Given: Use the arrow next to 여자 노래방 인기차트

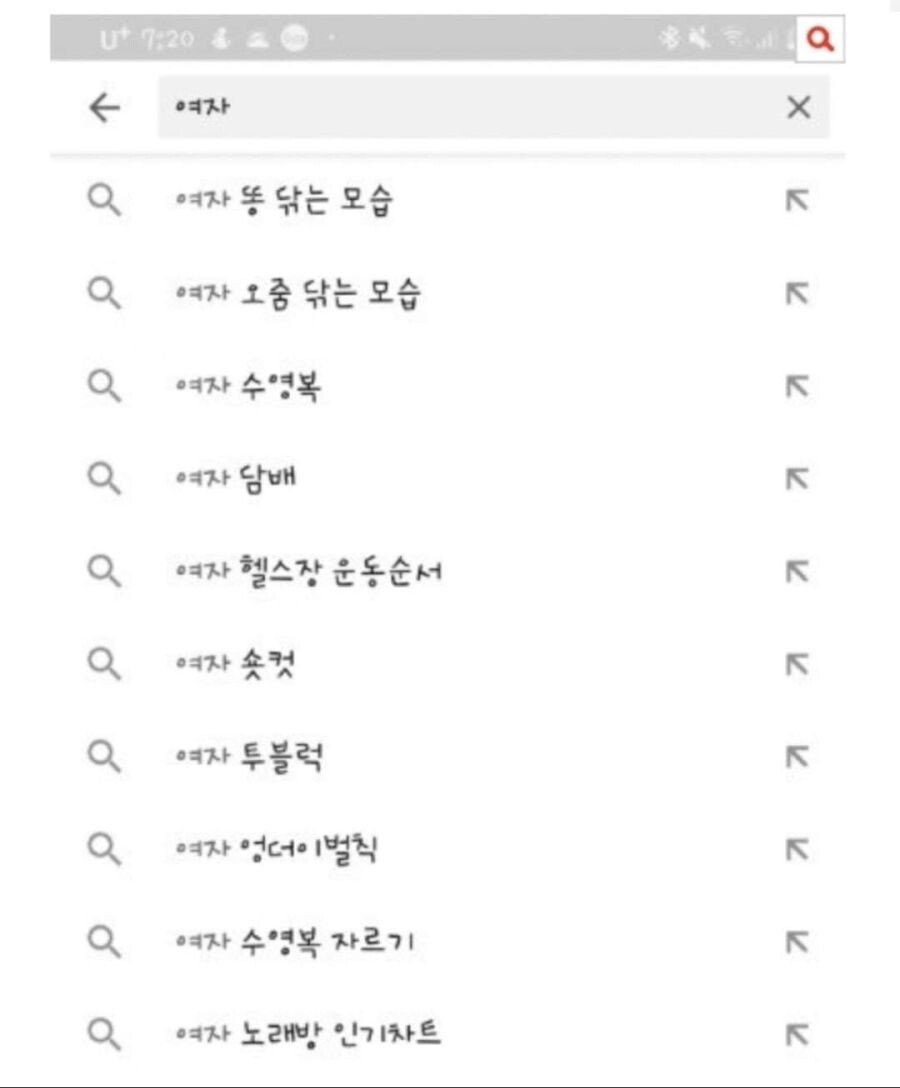Looking at the screenshot, I should pyautogui.click(x=796, y=1033).
